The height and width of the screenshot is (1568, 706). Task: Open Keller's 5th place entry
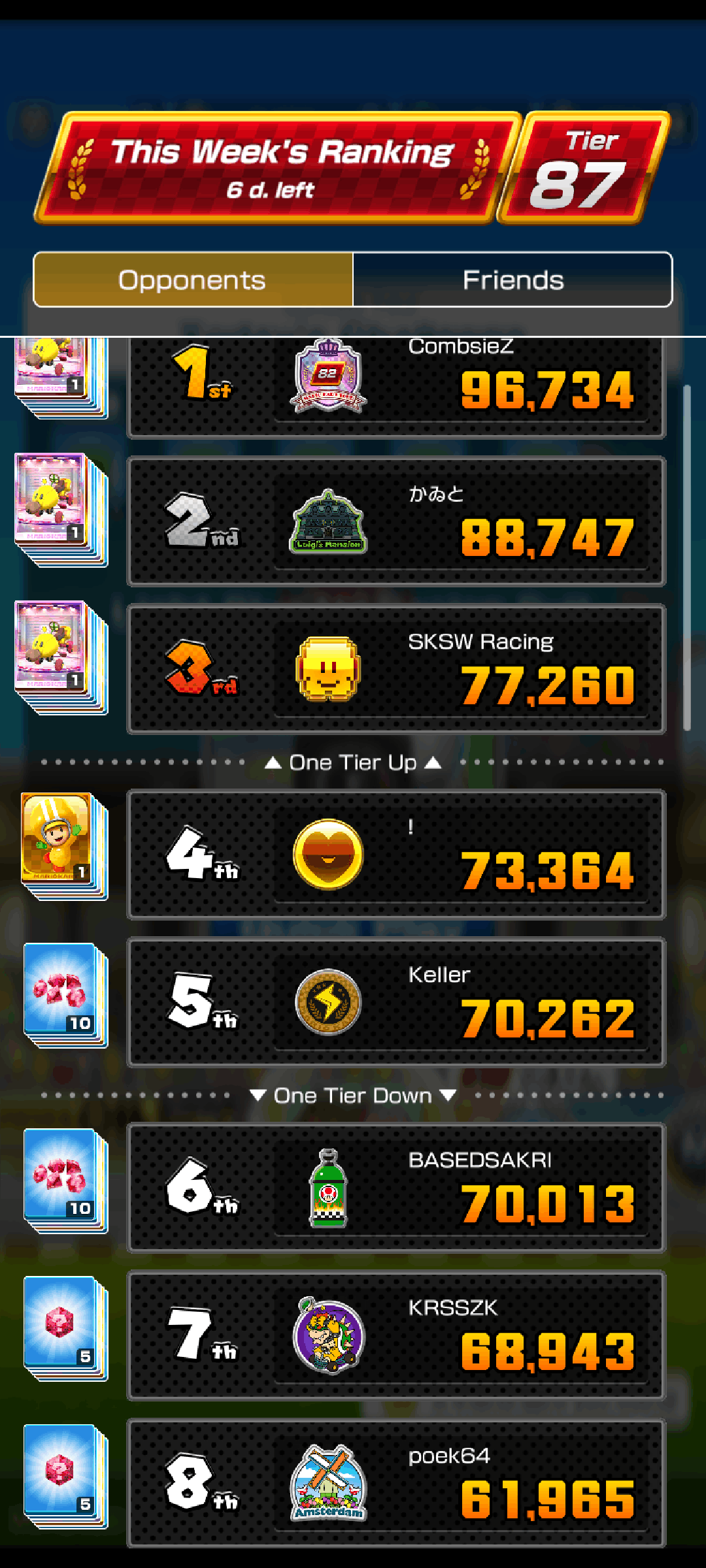click(396, 1002)
